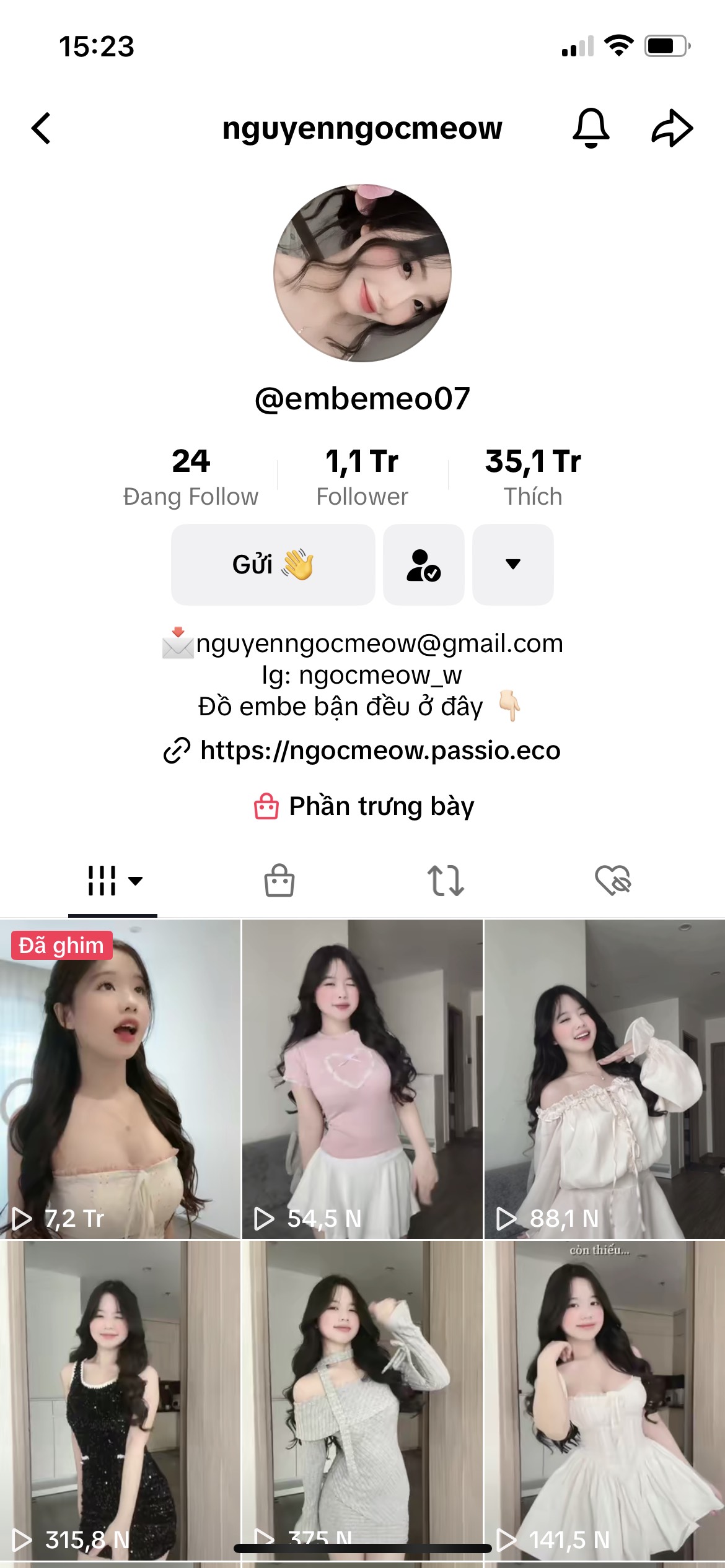Open the video with 141,5 N views

click(605, 1400)
